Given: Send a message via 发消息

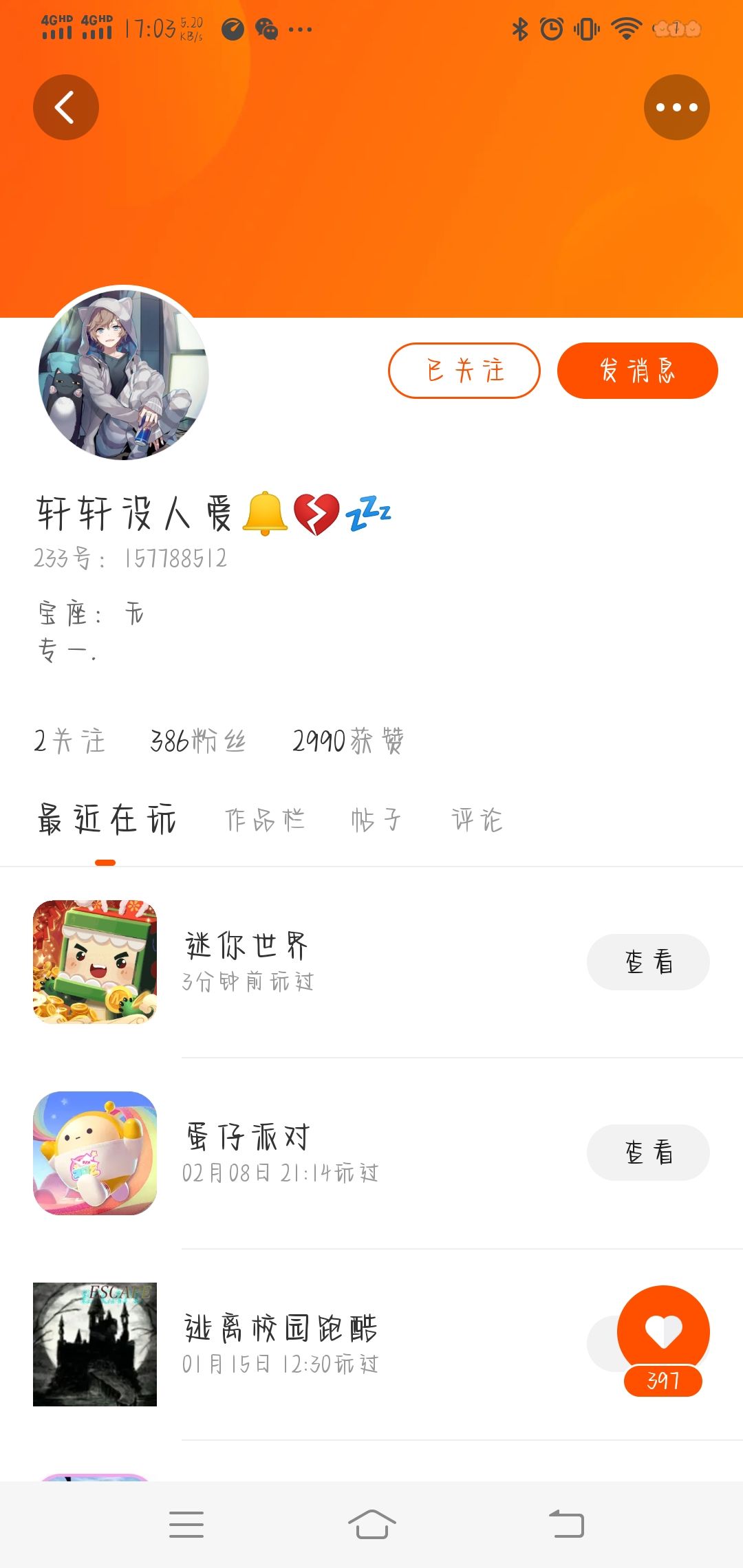Looking at the screenshot, I should pos(637,371).
